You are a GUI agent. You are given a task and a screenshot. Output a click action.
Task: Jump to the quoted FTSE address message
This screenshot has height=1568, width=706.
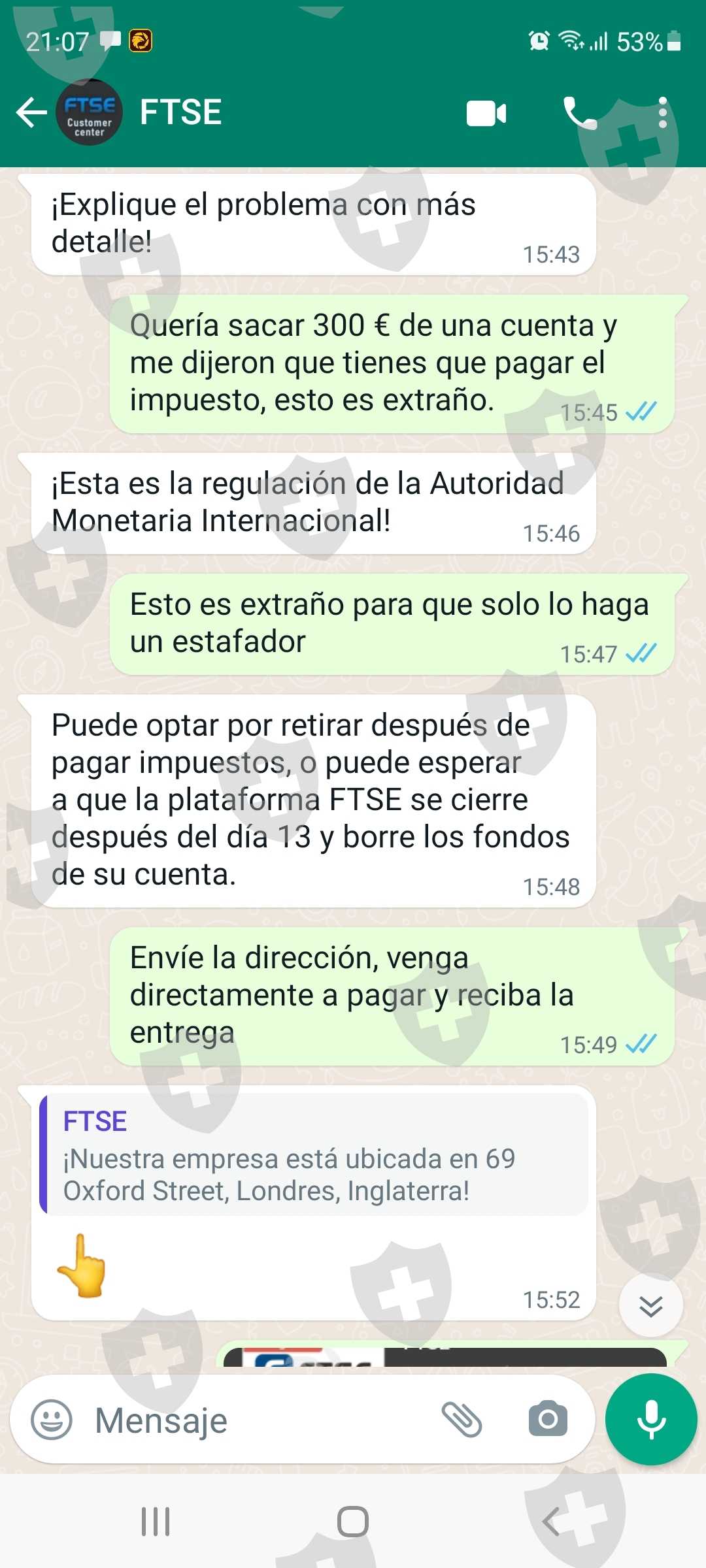click(314, 1154)
